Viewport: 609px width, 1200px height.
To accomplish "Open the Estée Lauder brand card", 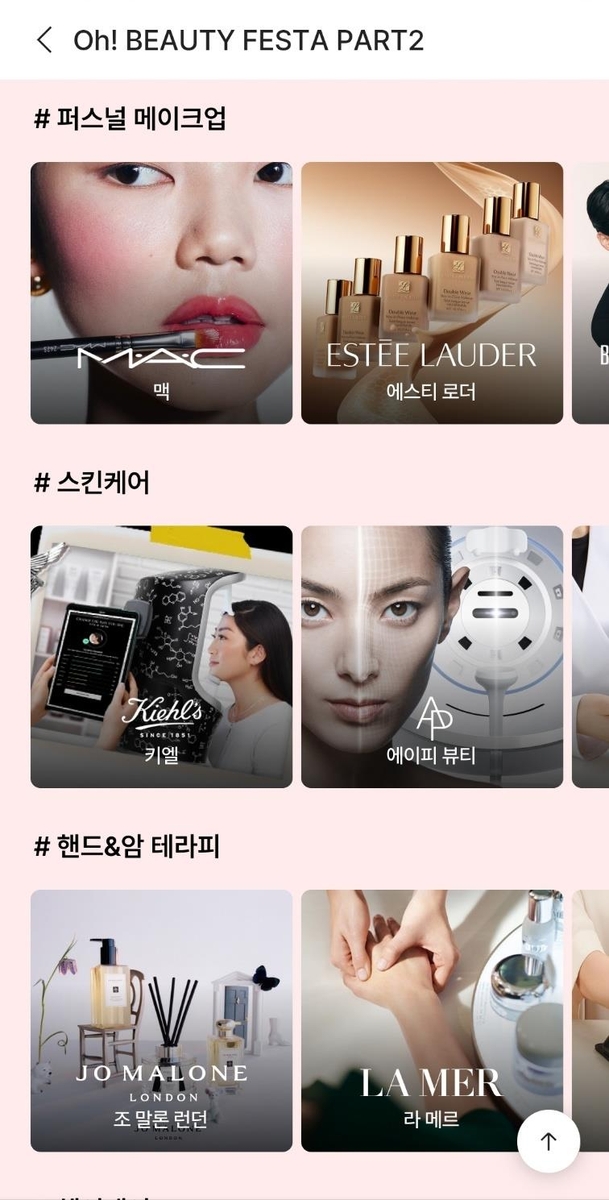I will coord(431,293).
